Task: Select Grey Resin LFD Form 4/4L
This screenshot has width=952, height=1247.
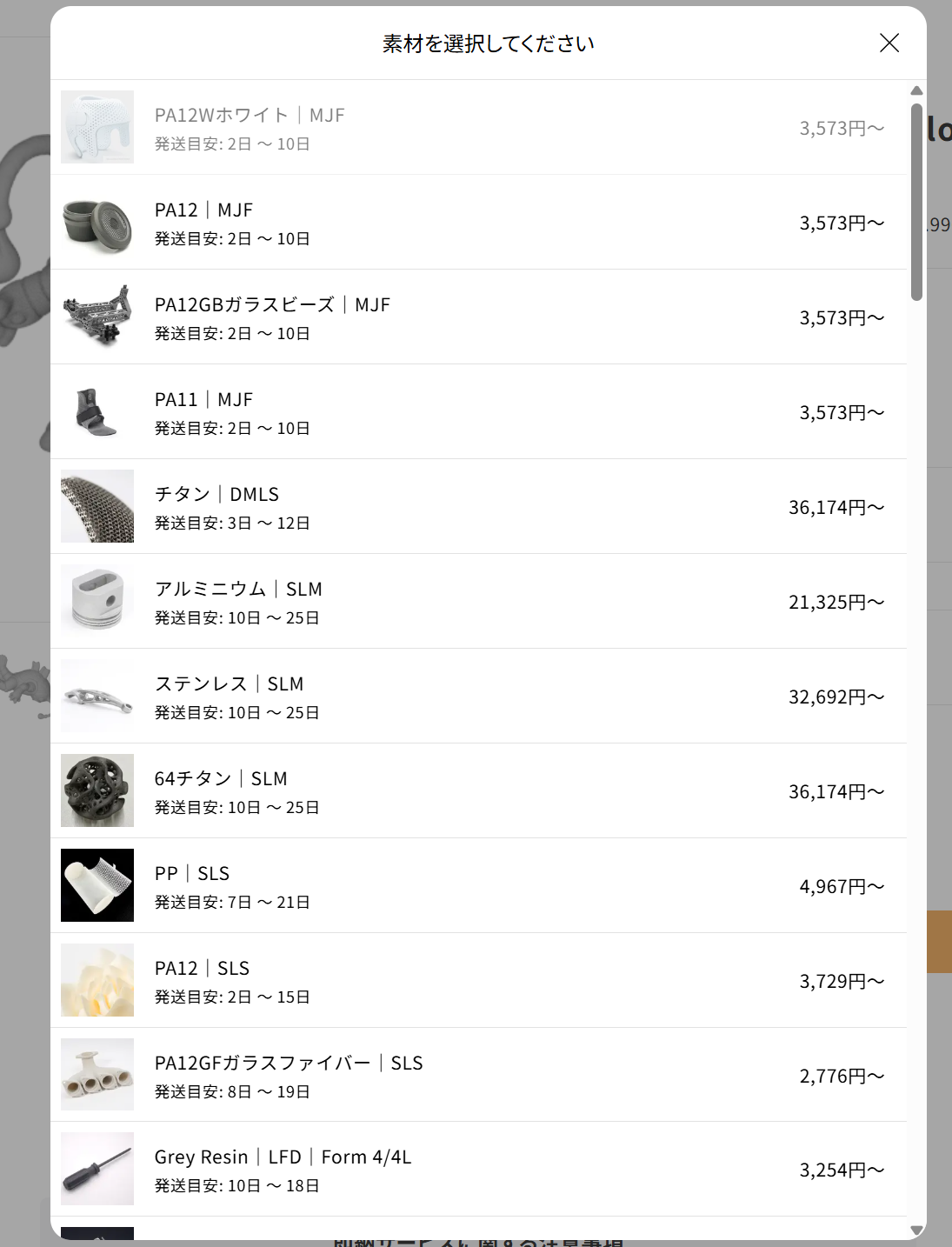Action: (478, 1170)
